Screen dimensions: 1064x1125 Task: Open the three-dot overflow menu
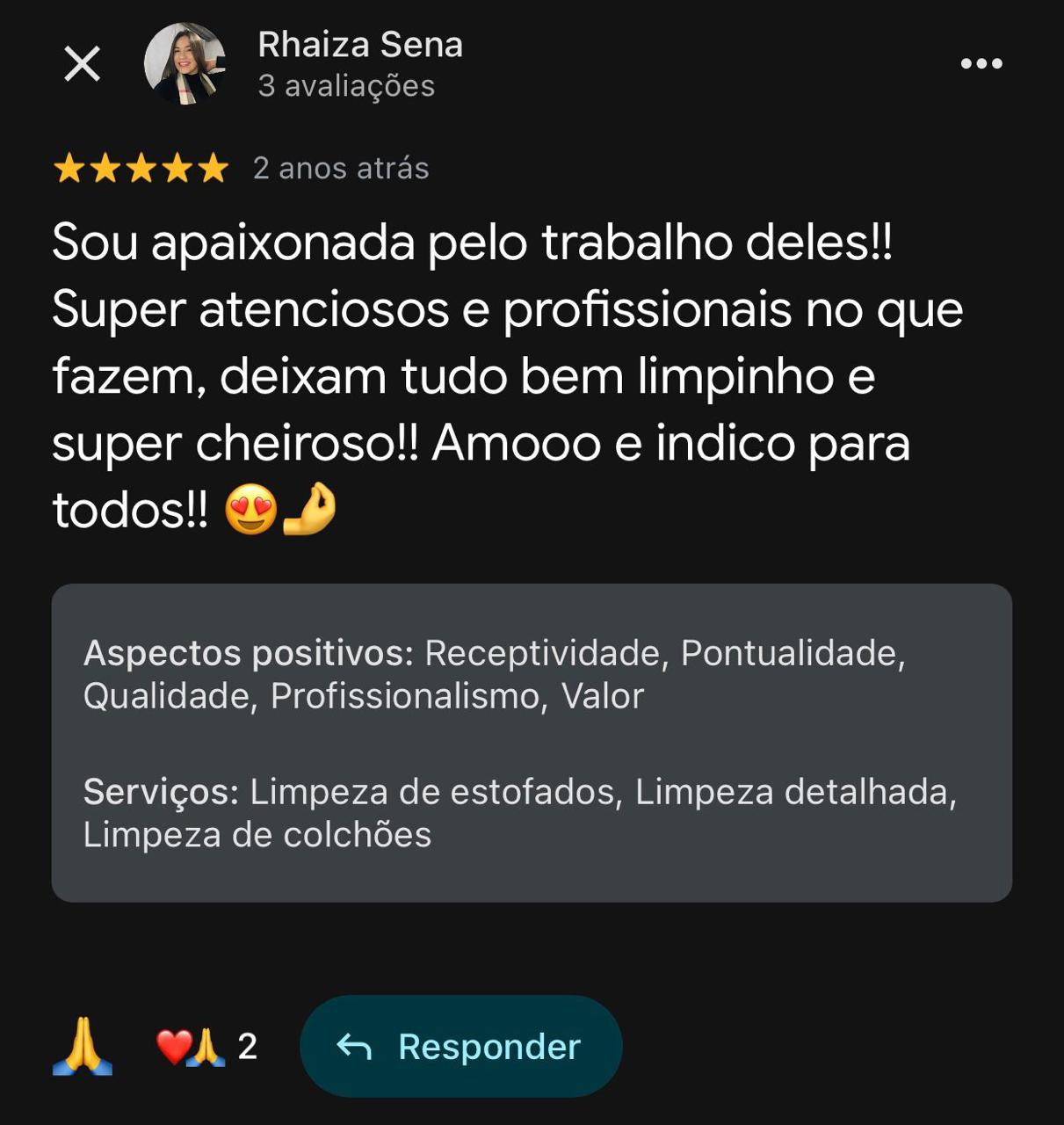click(x=981, y=63)
